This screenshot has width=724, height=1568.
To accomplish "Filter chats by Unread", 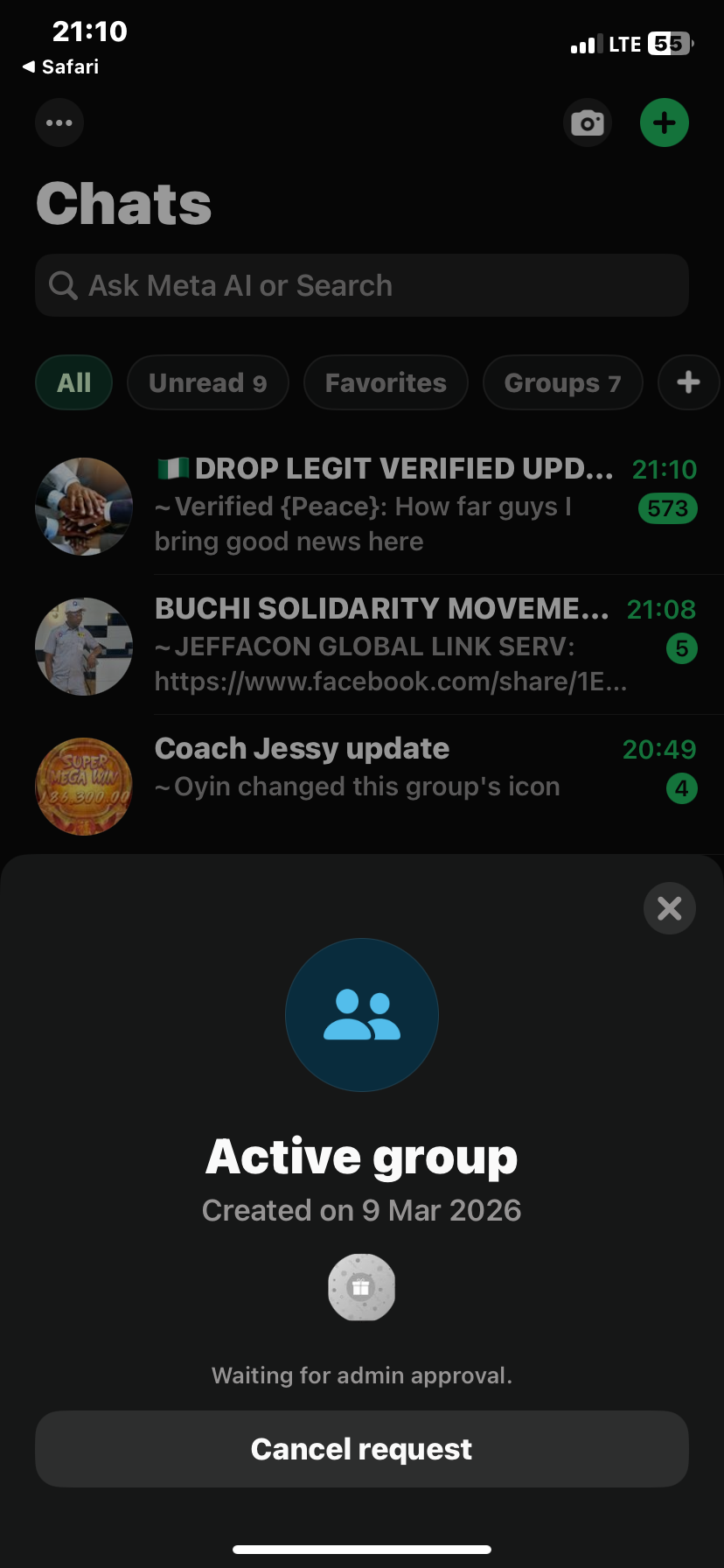I will click(207, 382).
